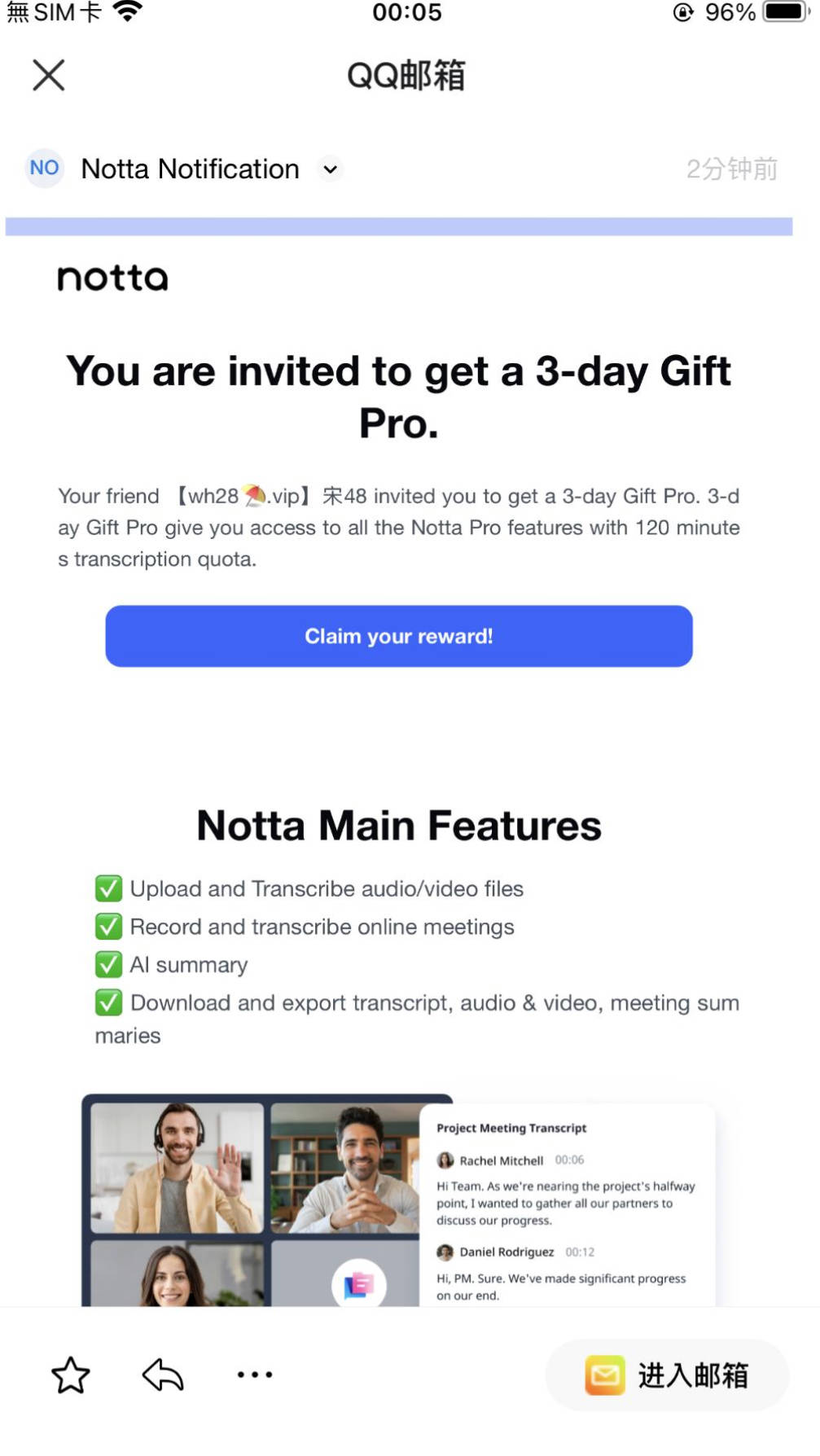Viewport: 820px width, 1456px height.
Task: Close the QQ邮箱 email view
Action: click(x=49, y=76)
